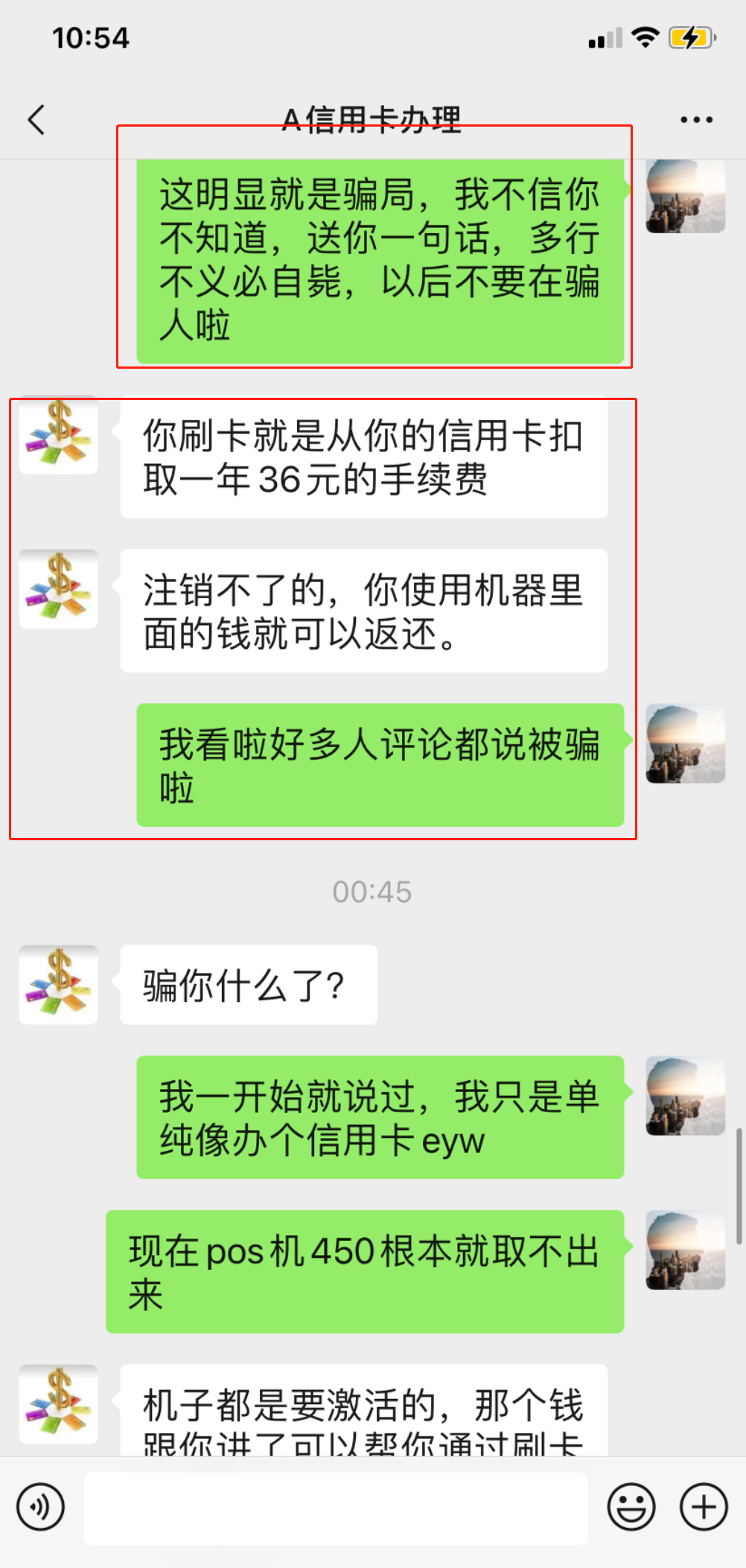Tap the 注销不了的 message bubble
The image size is (746, 1568).
[363, 611]
